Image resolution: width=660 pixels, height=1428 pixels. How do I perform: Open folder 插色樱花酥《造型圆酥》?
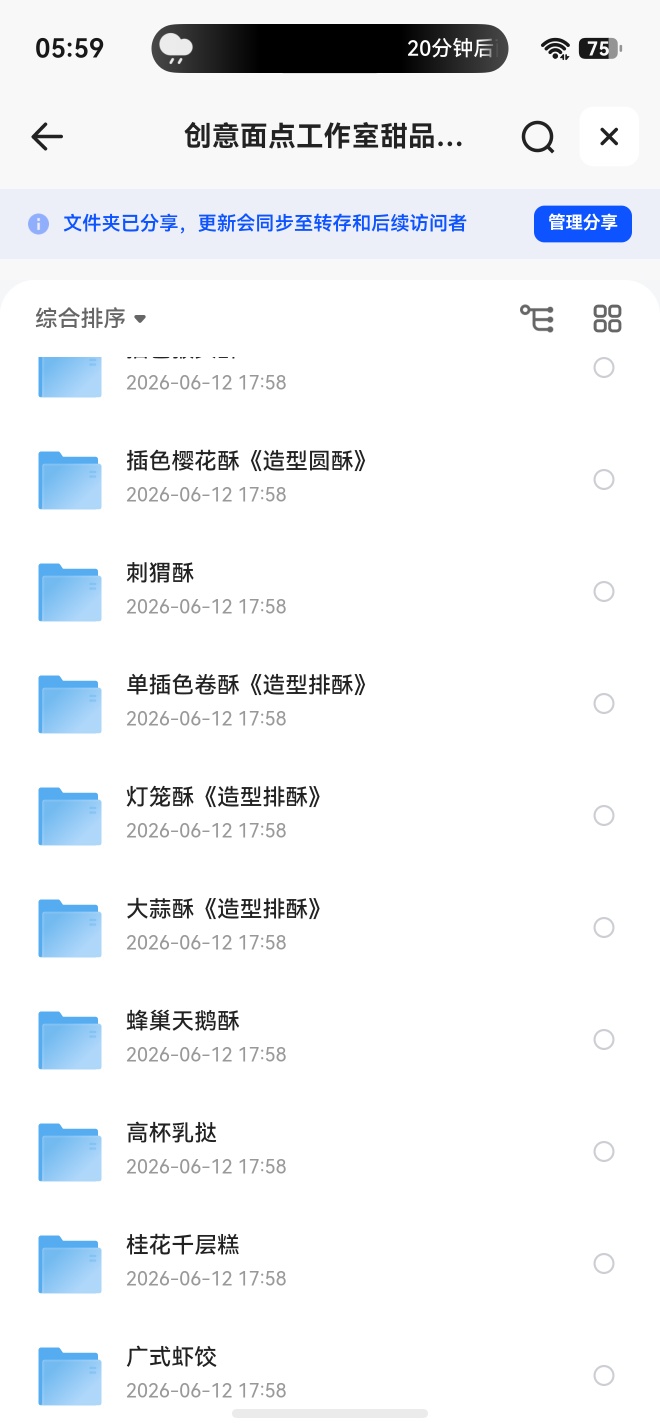pyautogui.click(x=330, y=480)
